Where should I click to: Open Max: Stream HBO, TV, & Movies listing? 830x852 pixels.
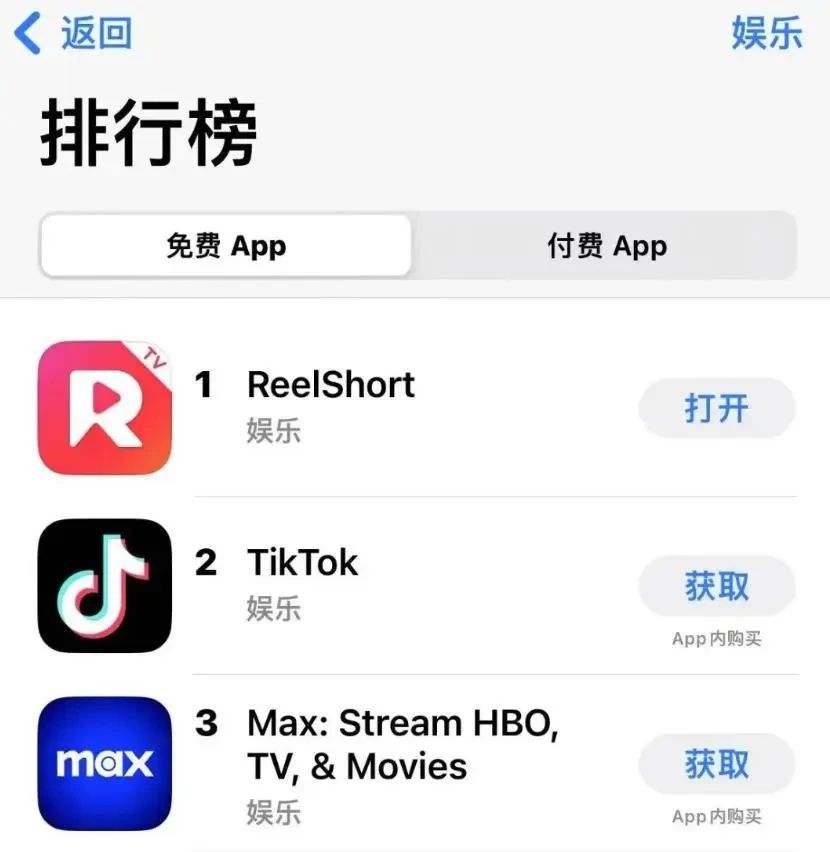[400, 745]
